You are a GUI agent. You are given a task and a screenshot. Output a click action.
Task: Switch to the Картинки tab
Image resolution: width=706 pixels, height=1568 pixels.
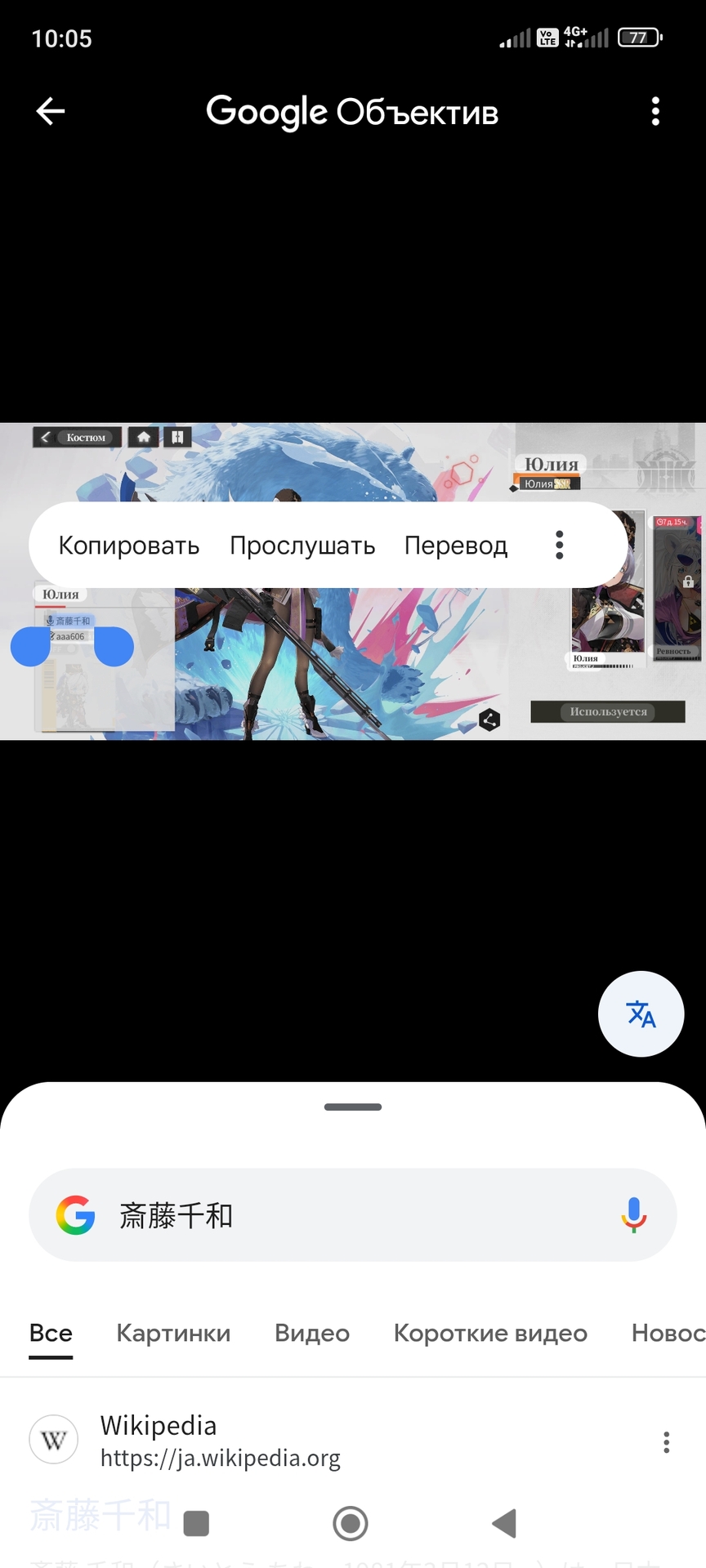173,1333
